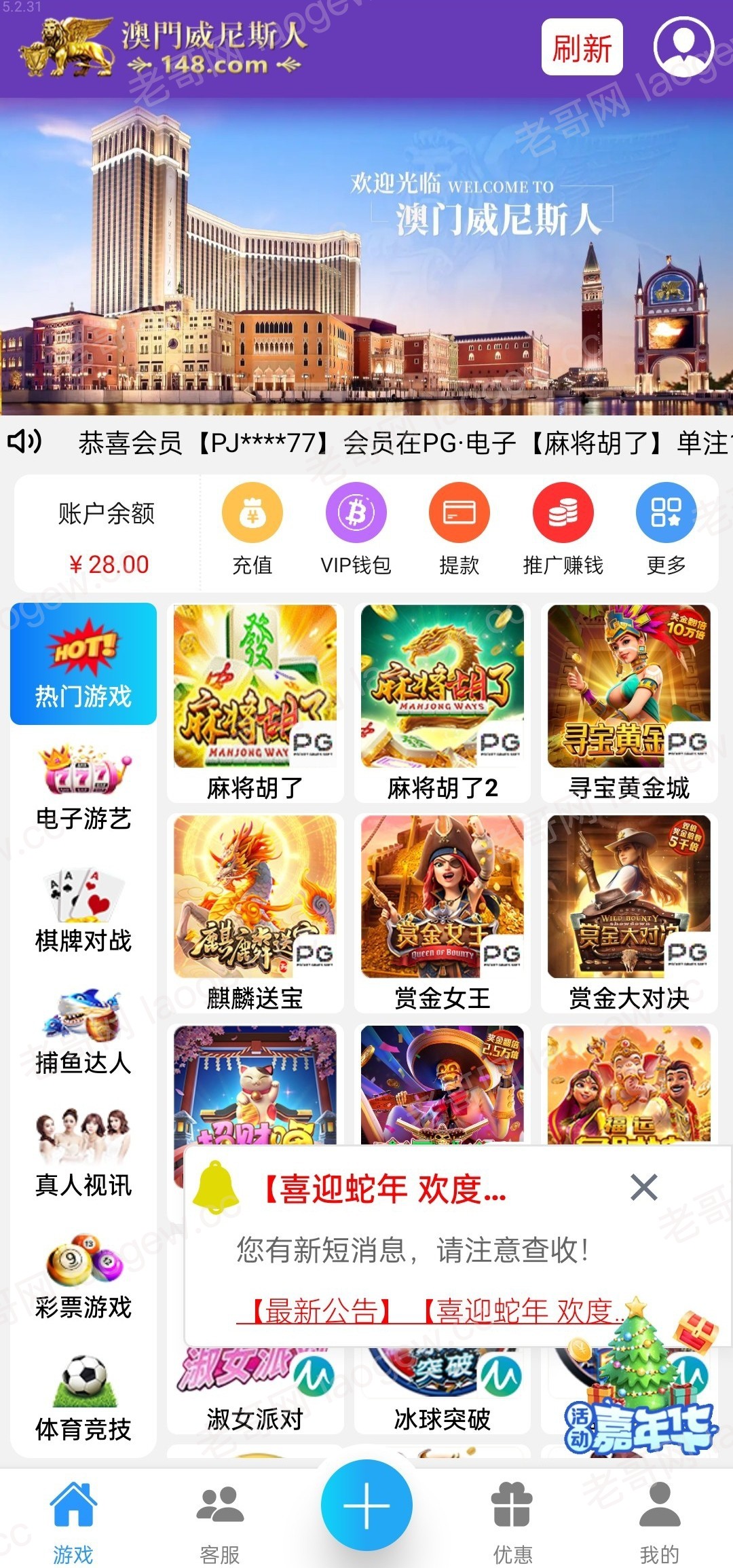Open 提款 to withdraw

point(459,529)
